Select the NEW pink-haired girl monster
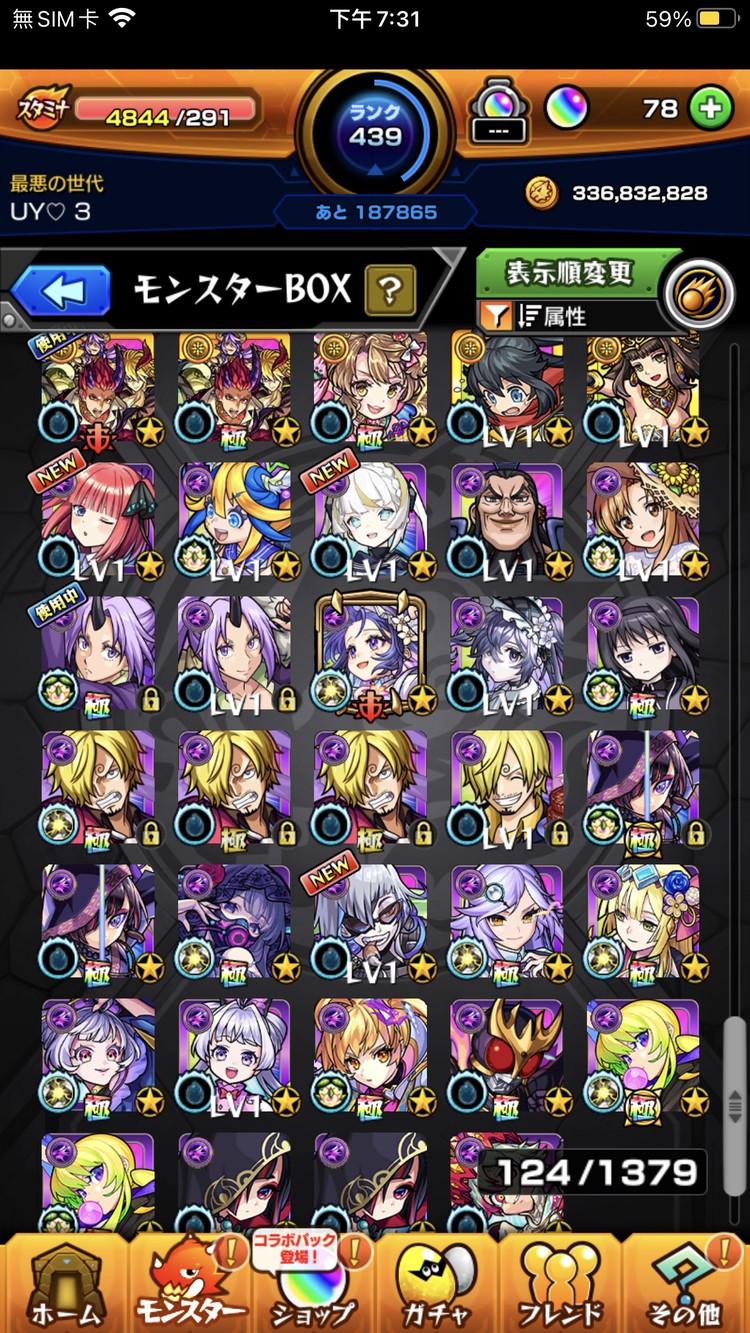This screenshot has width=750, height=1333. point(98,520)
